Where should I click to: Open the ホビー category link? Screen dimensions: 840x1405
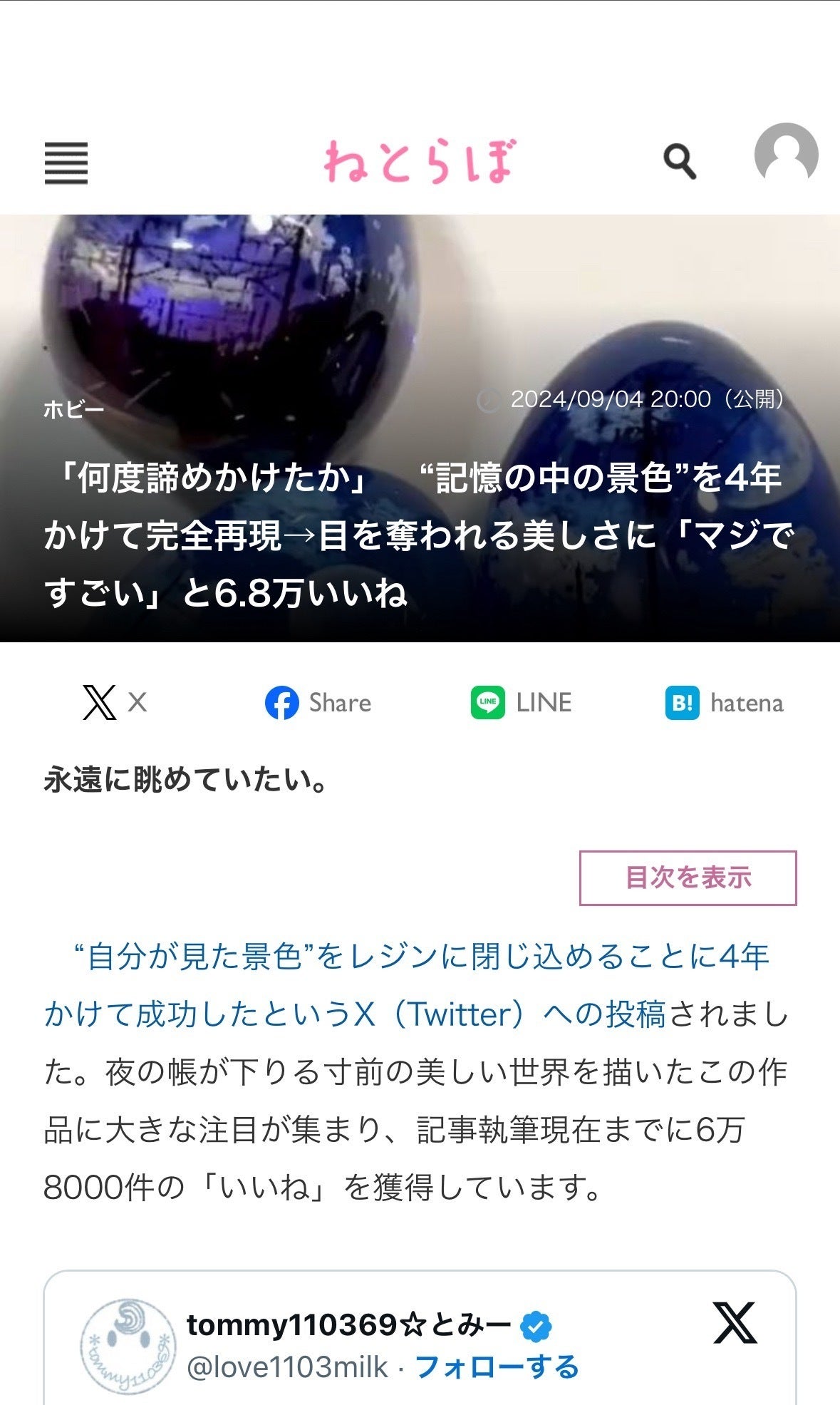73,410
